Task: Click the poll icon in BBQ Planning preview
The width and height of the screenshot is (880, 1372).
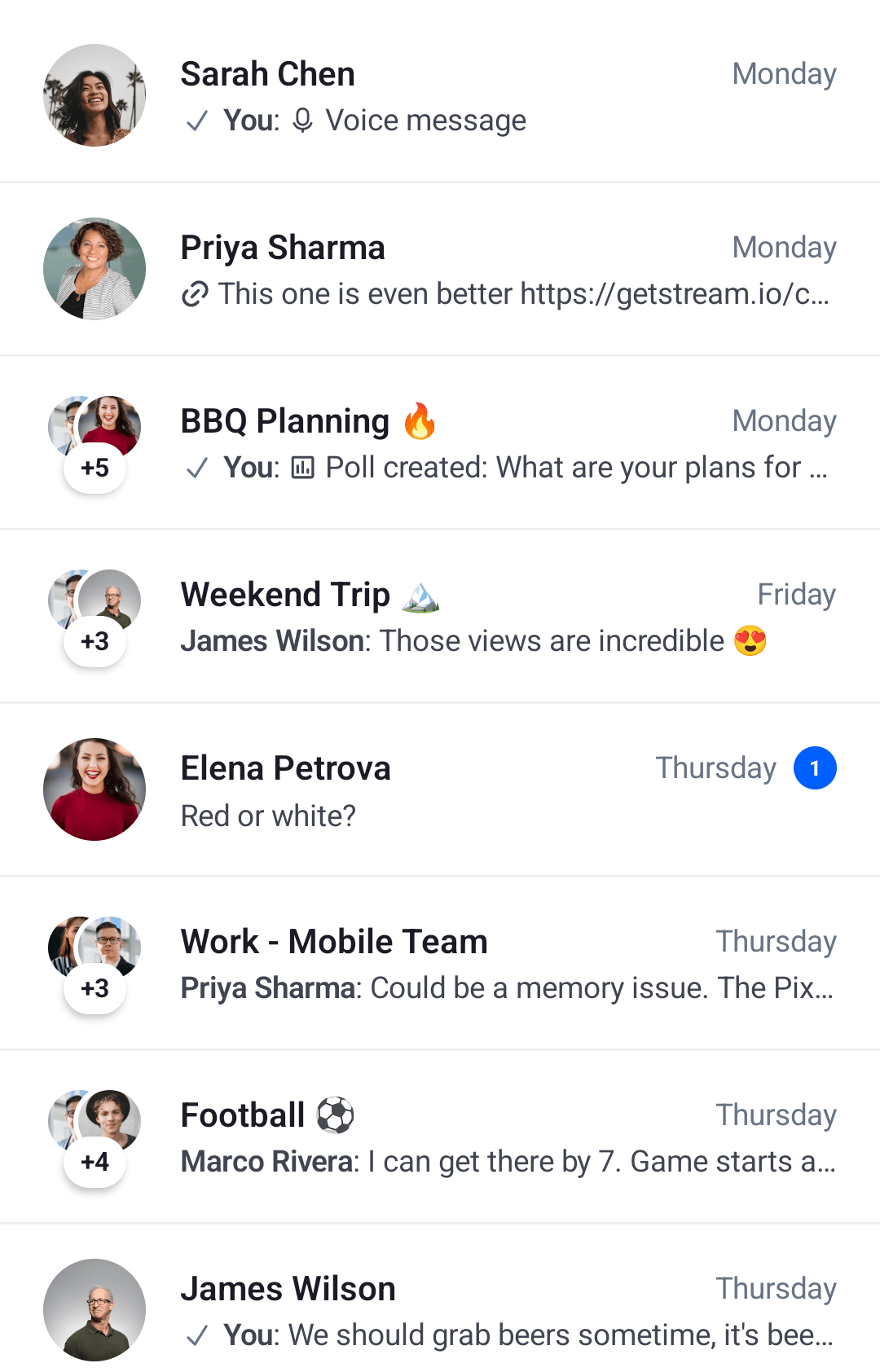Action: (x=301, y=468)
